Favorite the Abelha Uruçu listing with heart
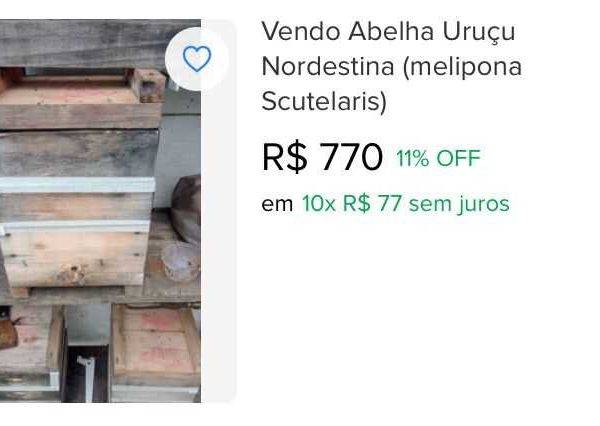The width and height of the screenshot is (600, 426). pyautogui.click(x=197, y=60)
